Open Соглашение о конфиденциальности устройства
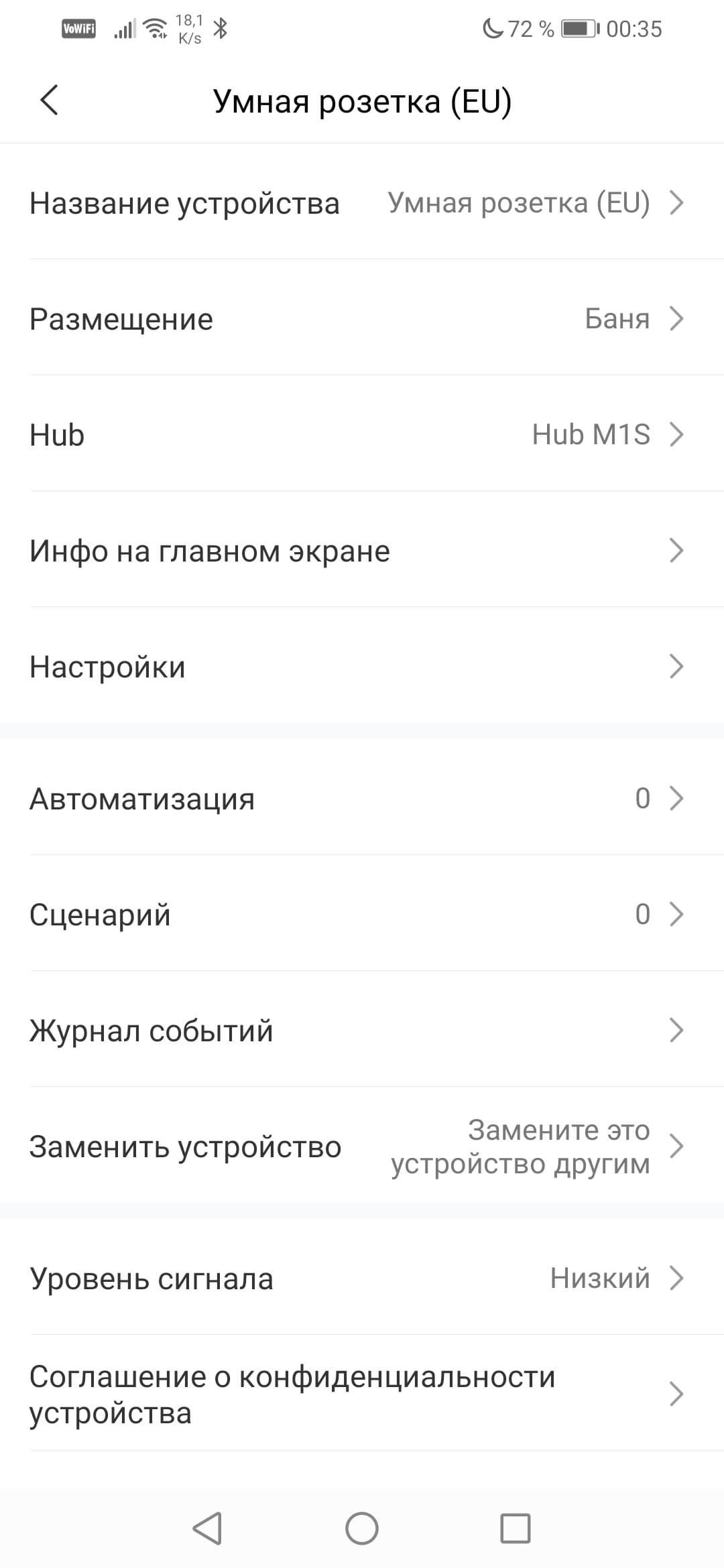The width and height of the screenshot is (724, 1568). [362, 1394]
